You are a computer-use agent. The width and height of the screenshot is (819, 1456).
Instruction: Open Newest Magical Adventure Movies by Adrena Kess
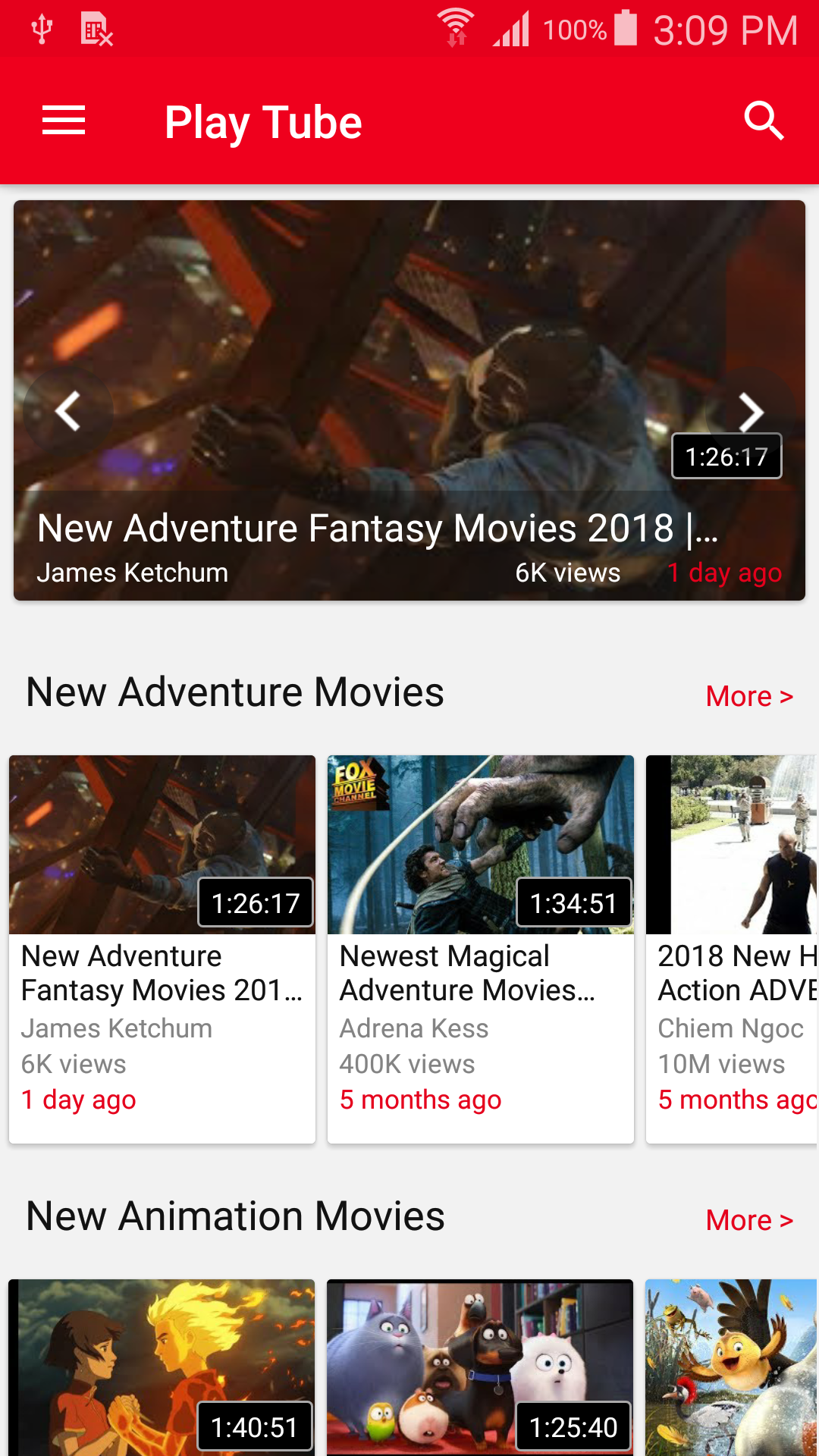coord(480,948)
